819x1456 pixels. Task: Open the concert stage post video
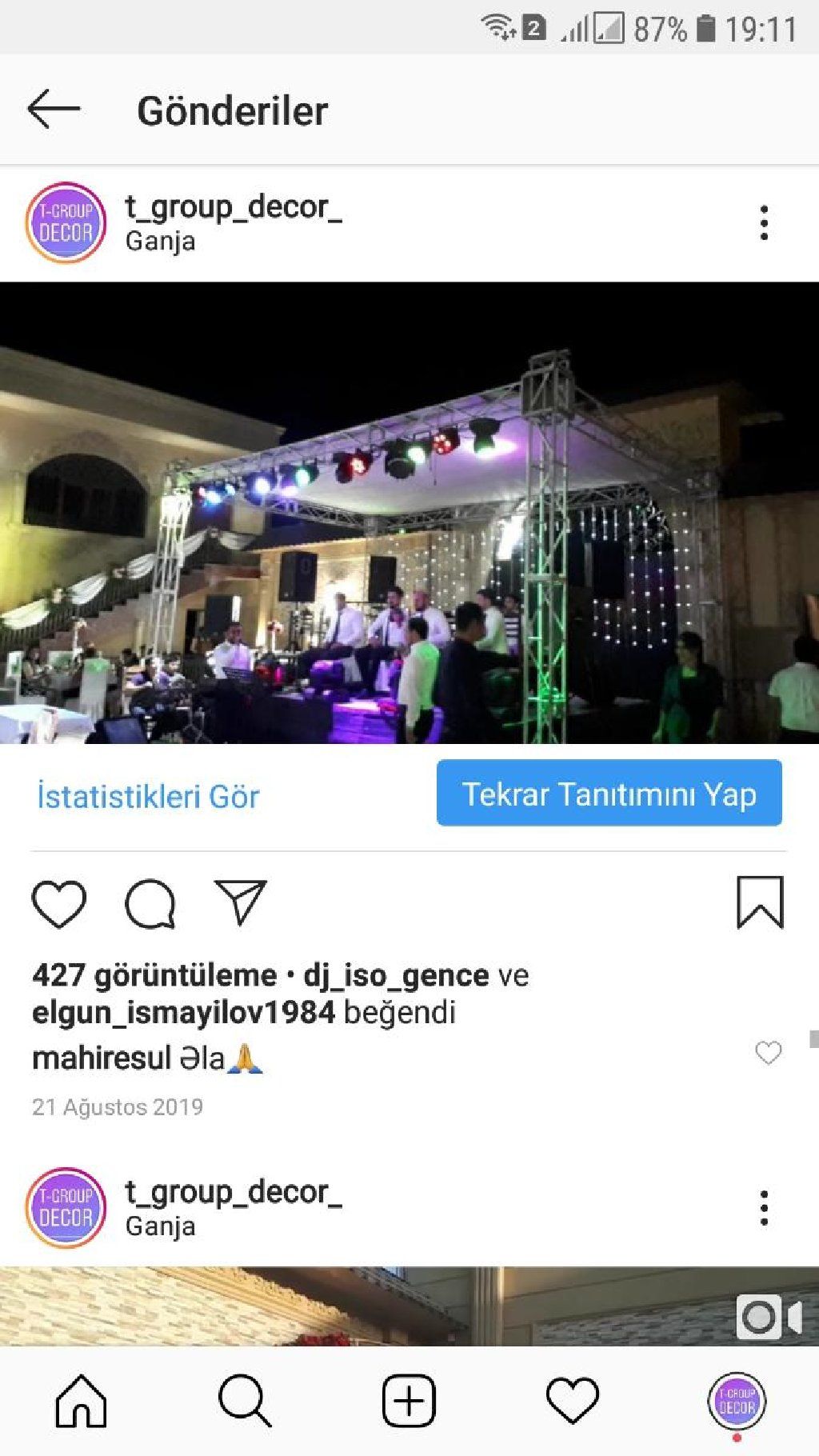click(x=409, y=512)
